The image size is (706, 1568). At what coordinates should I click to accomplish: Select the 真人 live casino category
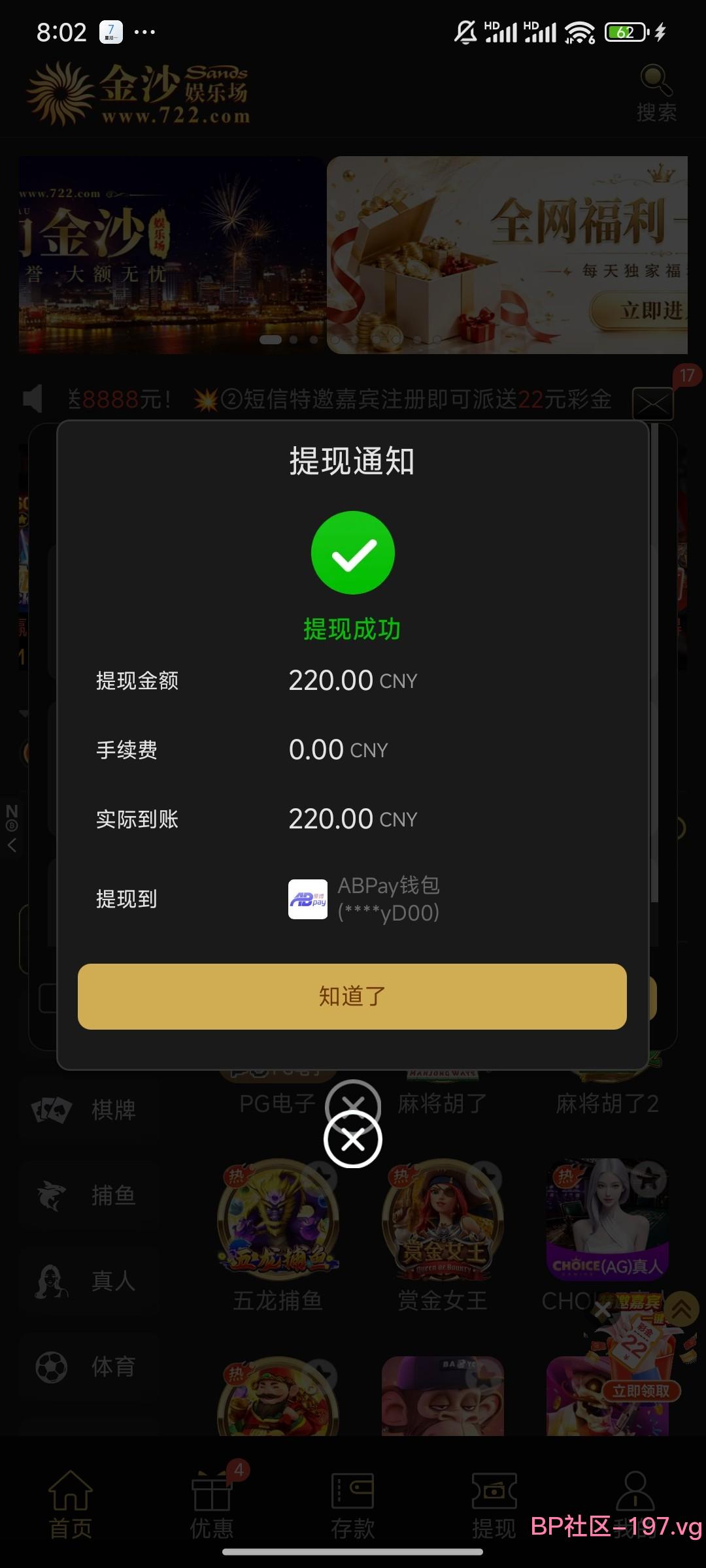[x=85, y=1281]
